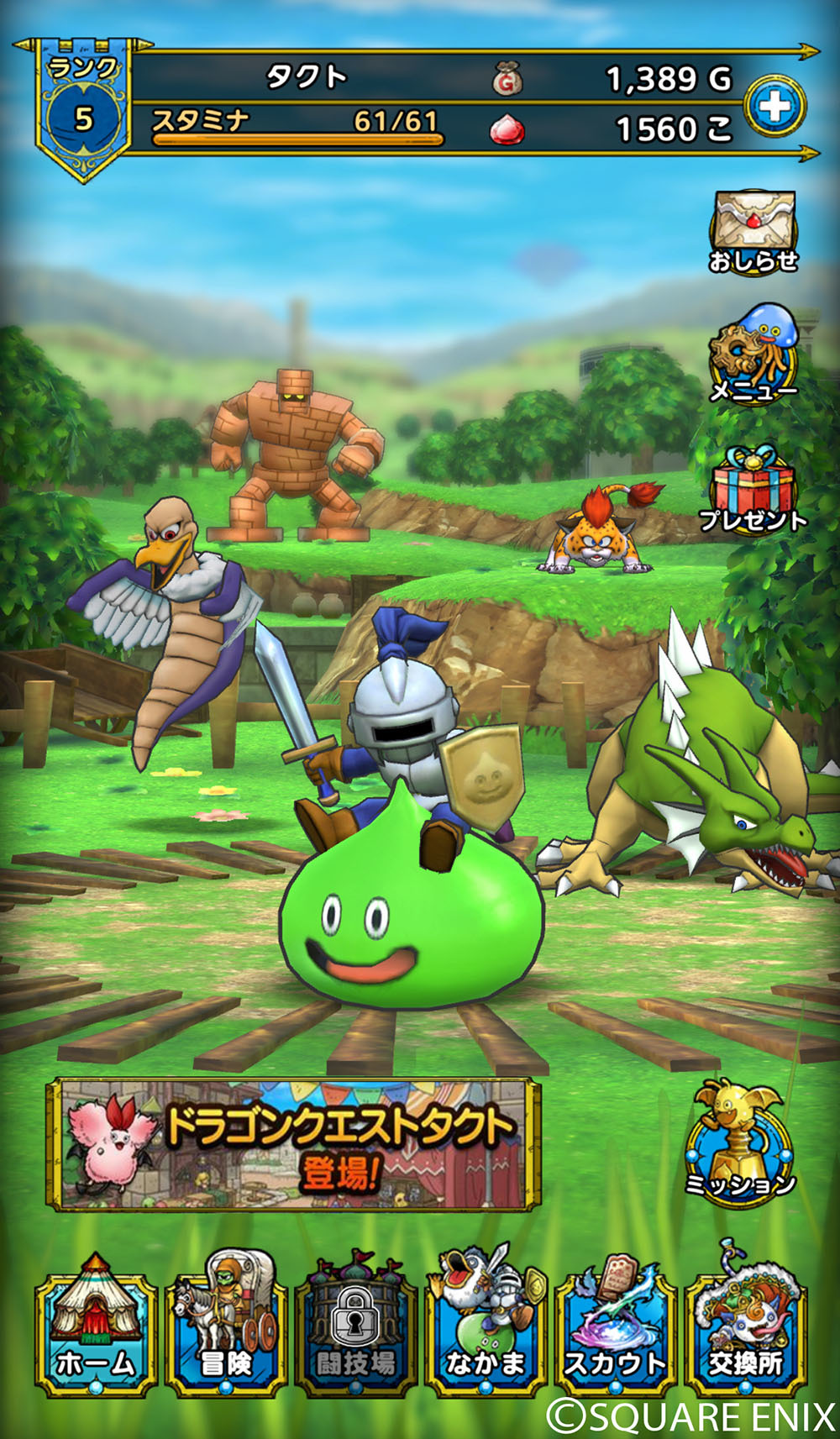Open the おしらせ news envelope
This screenshot has width=840, height=1439.
[753, 229]
